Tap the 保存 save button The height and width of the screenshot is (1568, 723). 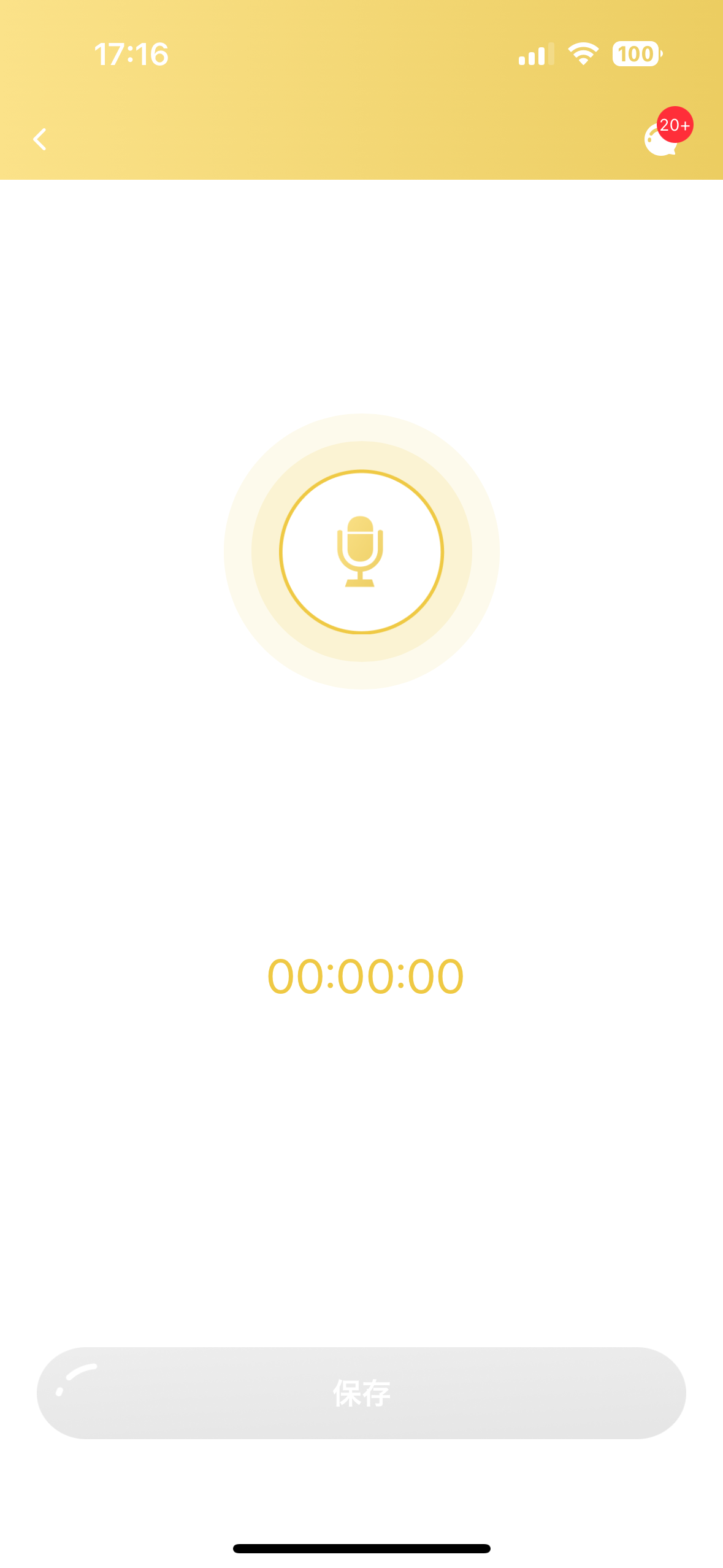[x=361, y=1393]
